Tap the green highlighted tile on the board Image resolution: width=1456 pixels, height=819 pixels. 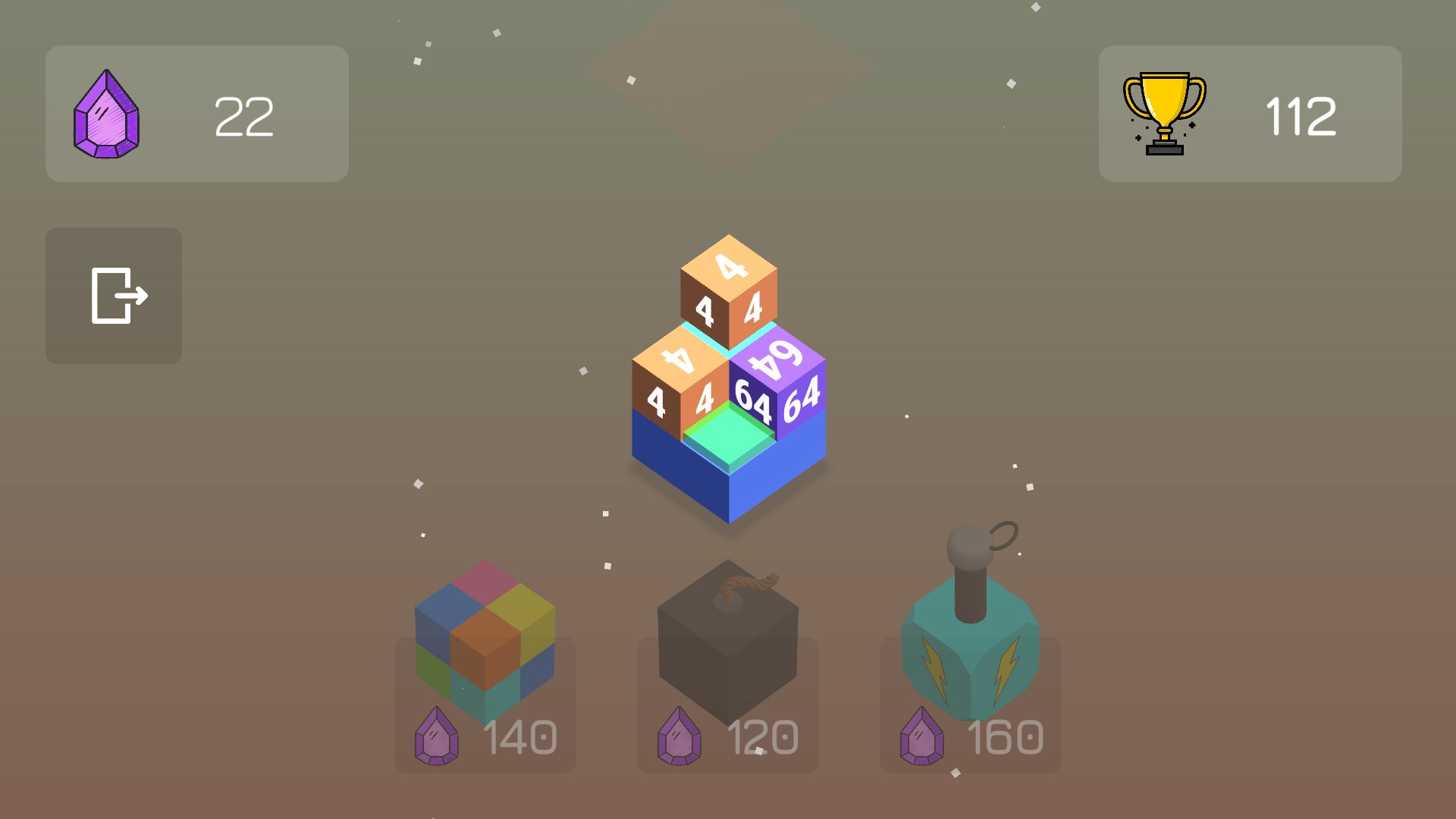730,435
